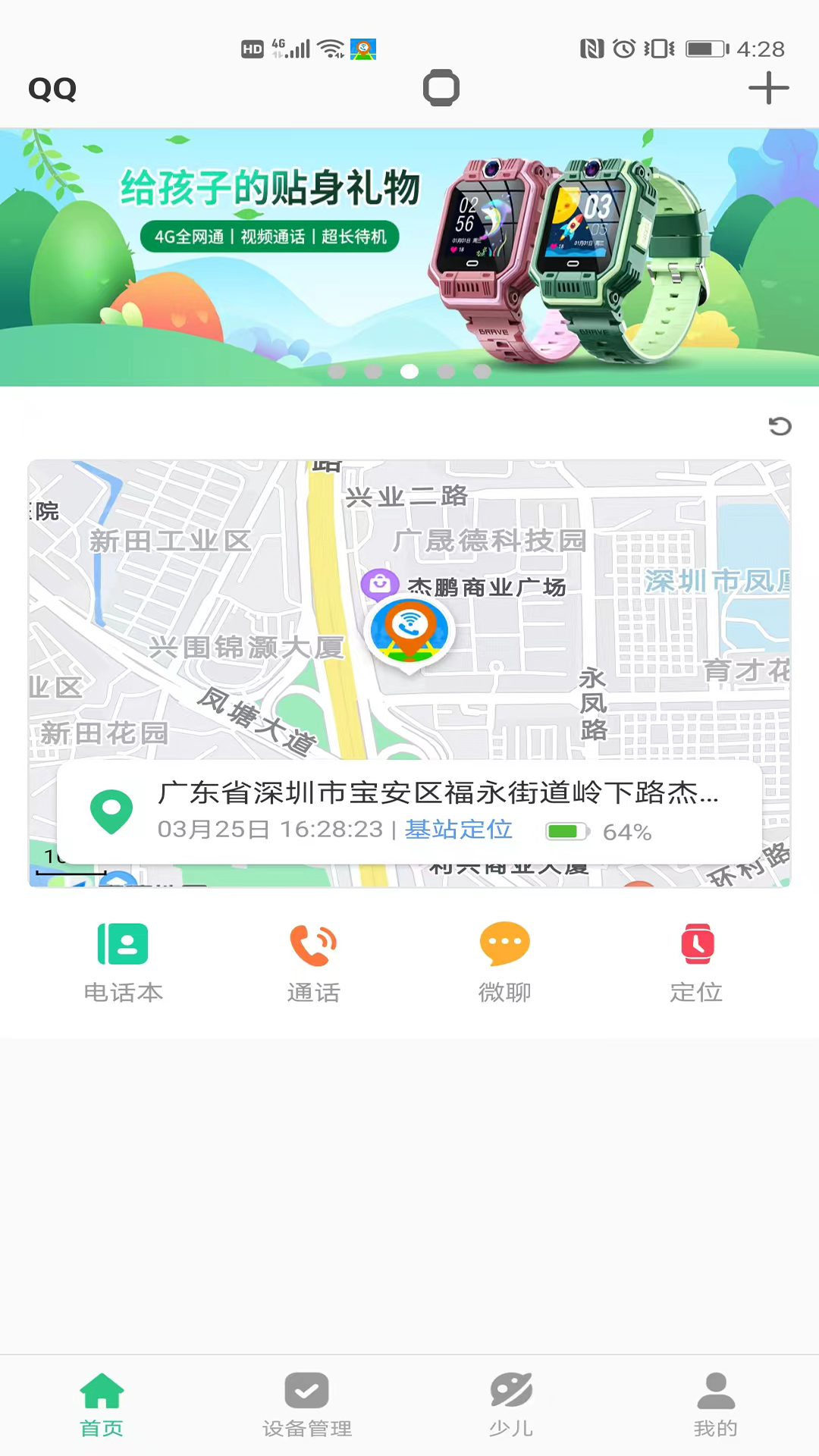Image resolution: width=819 pixels, height=1456 pixels.
Task: Open the kids' watch promotional banner
Action: coord(409,258)
